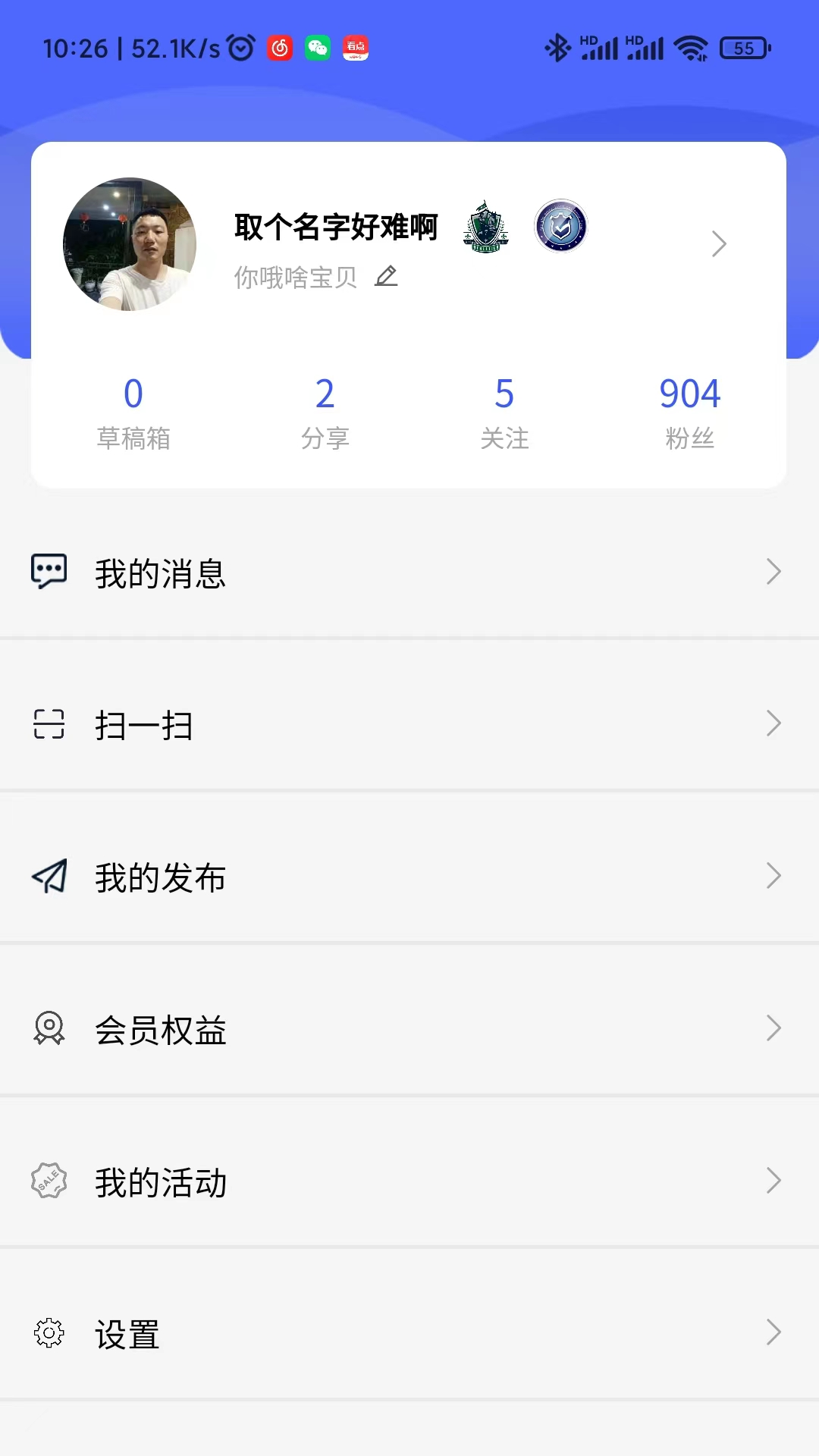The height and width of the screenshot is (1456, 819).
Task: Open 我的消息 via the chat bubble icon
Action: (x=49, y=571)
